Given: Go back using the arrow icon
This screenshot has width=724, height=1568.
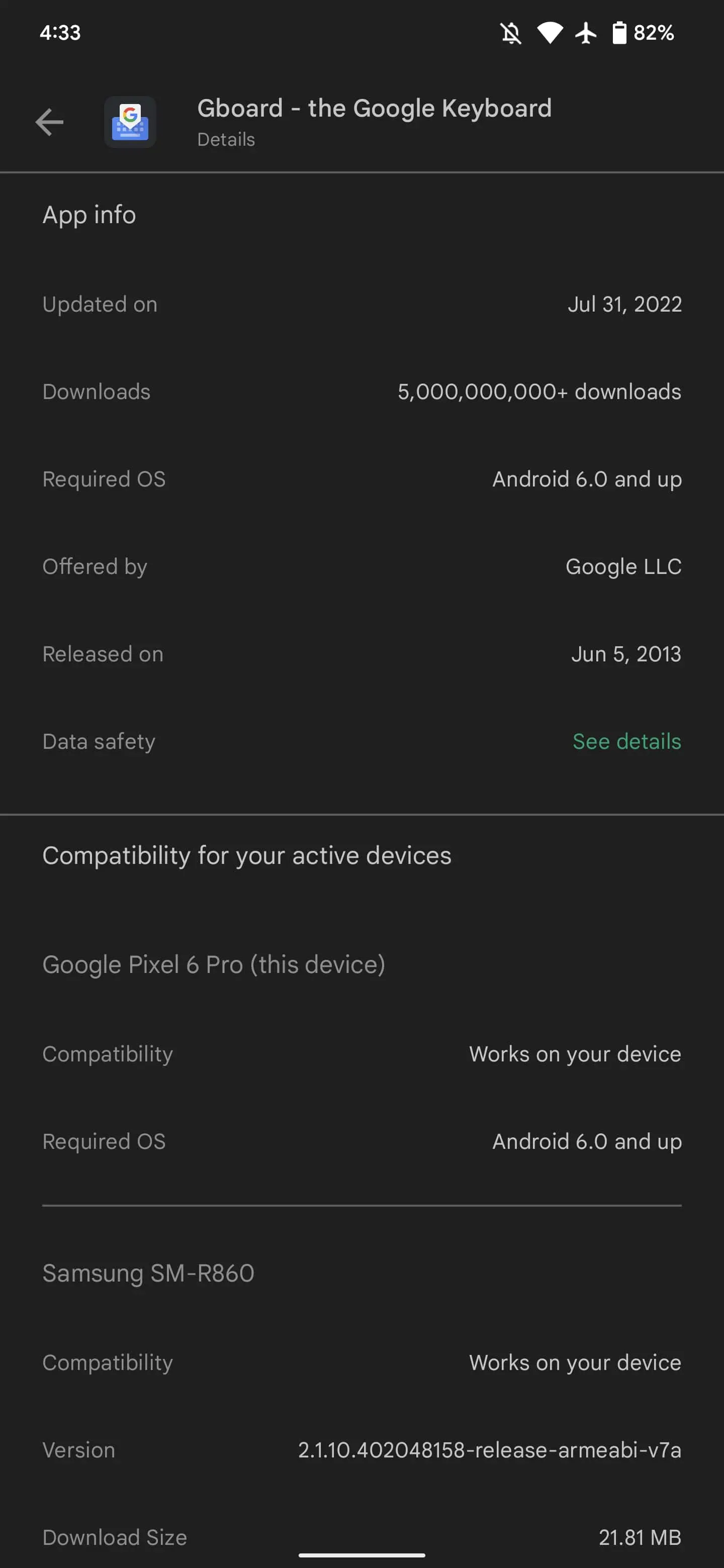Looking at the screenshot, I should pos(49,122).
